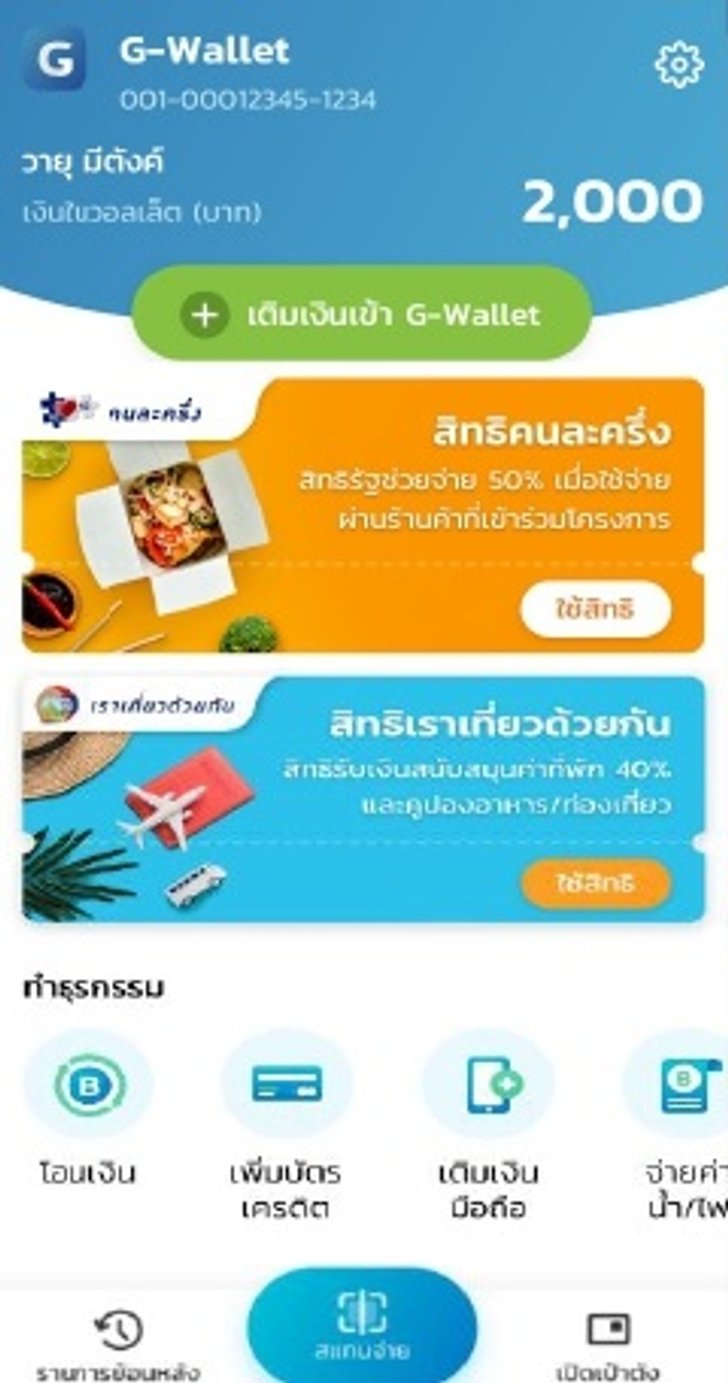Use the สิทธิเราเที่ยวด้วยกัน benefit button
The image size is (728, 1383).
(x=595, y=883)
